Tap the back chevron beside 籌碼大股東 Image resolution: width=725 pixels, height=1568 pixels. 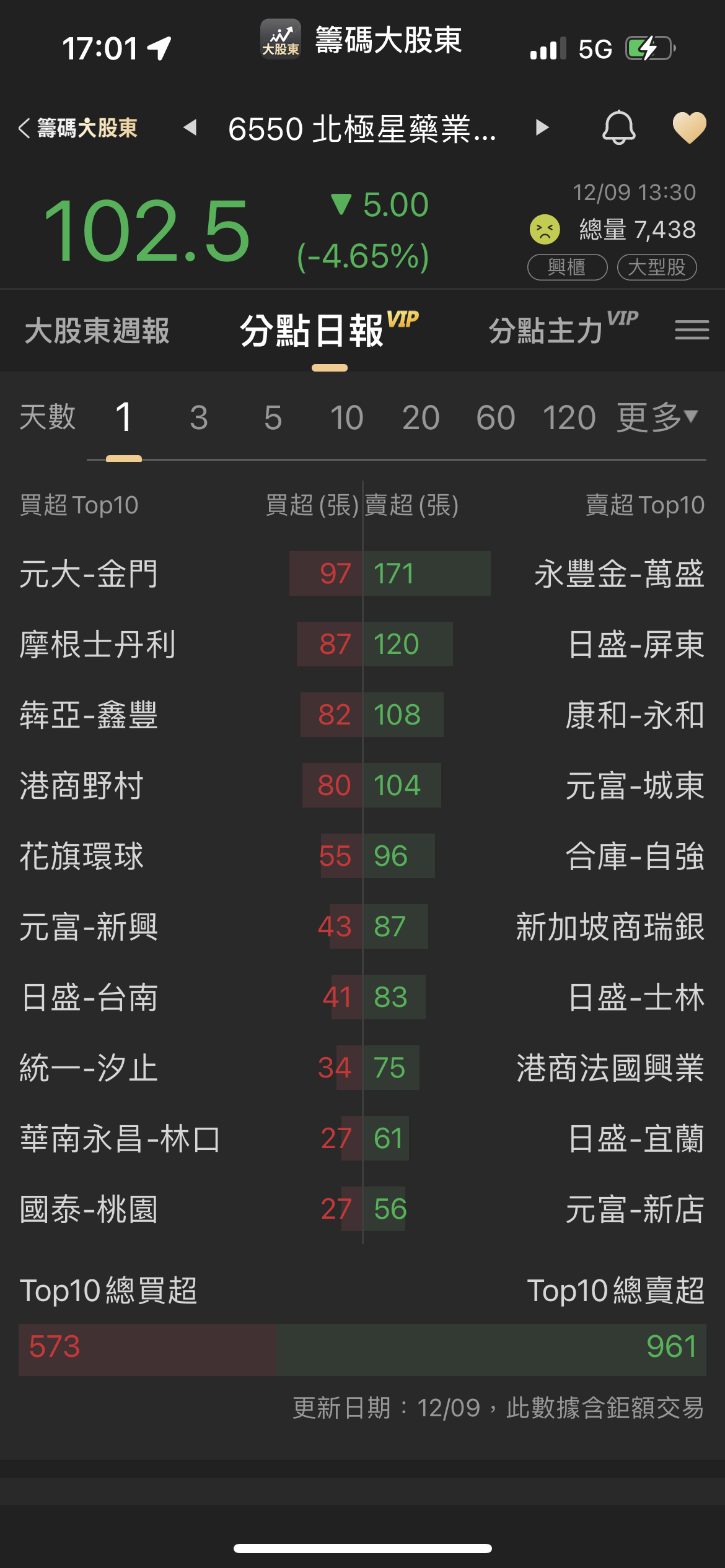click(x=24, y=128)
